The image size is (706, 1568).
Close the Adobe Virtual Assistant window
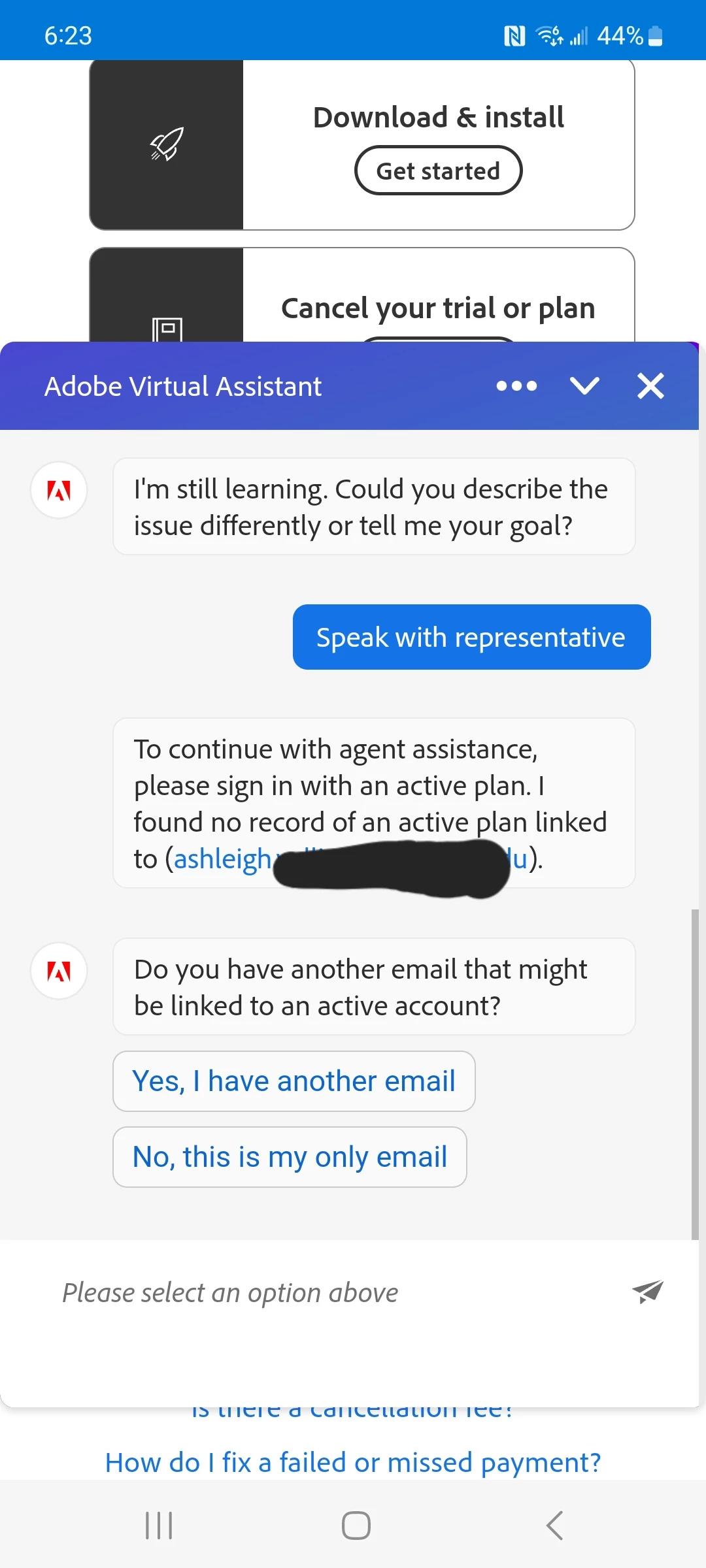click(x=650, y=386)
